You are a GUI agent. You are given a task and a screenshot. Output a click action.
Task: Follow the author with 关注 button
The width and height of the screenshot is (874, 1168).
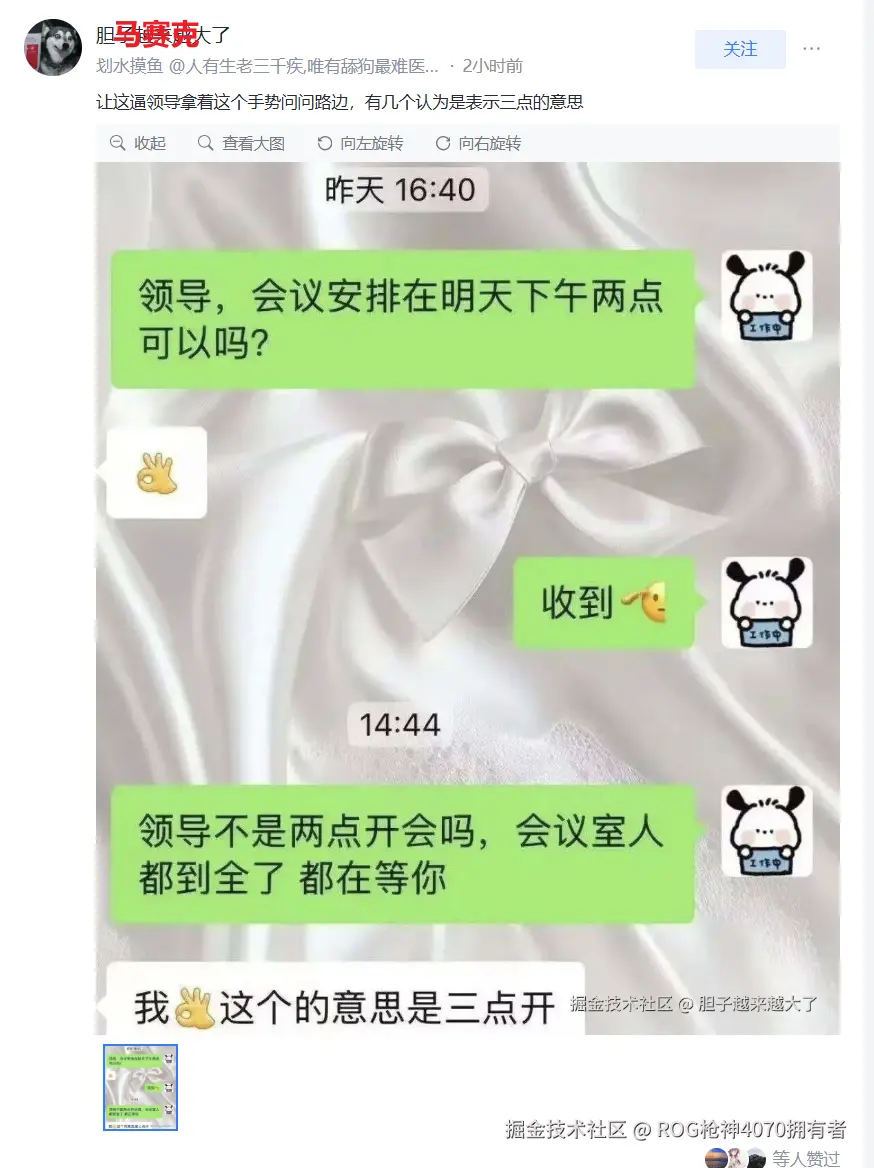[740, 49]
